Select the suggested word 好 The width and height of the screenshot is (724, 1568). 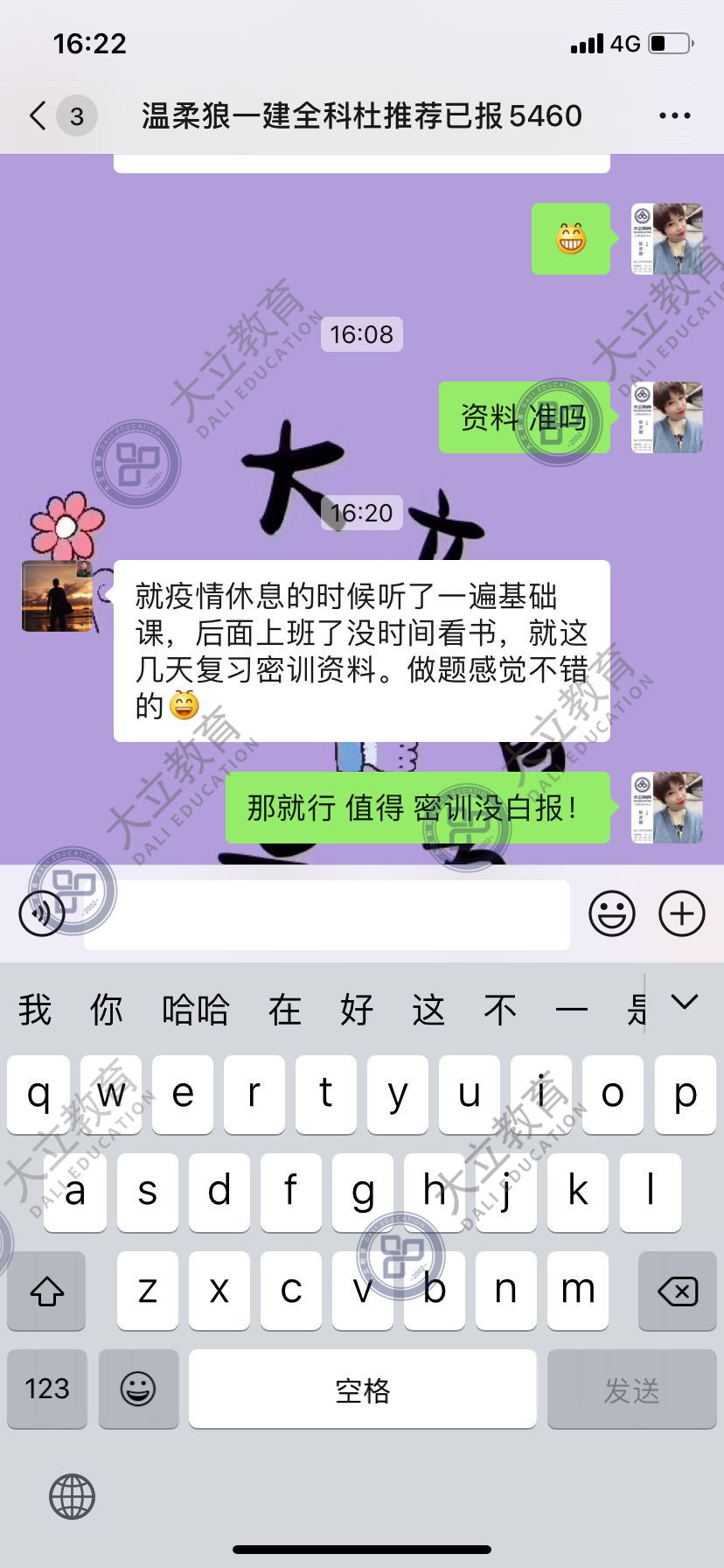[357, 1011]
